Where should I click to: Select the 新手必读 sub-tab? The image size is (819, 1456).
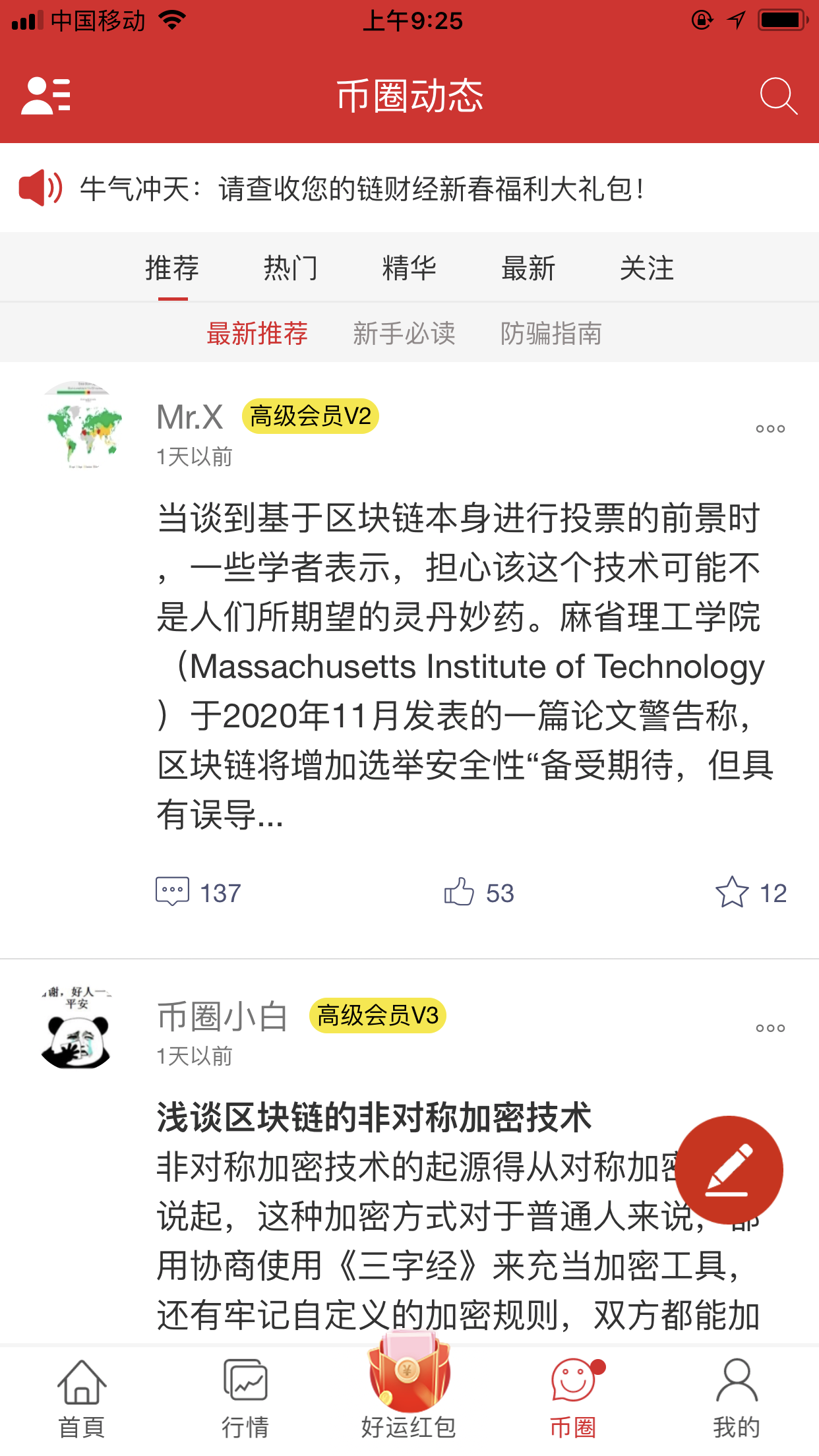click(404, 334)
